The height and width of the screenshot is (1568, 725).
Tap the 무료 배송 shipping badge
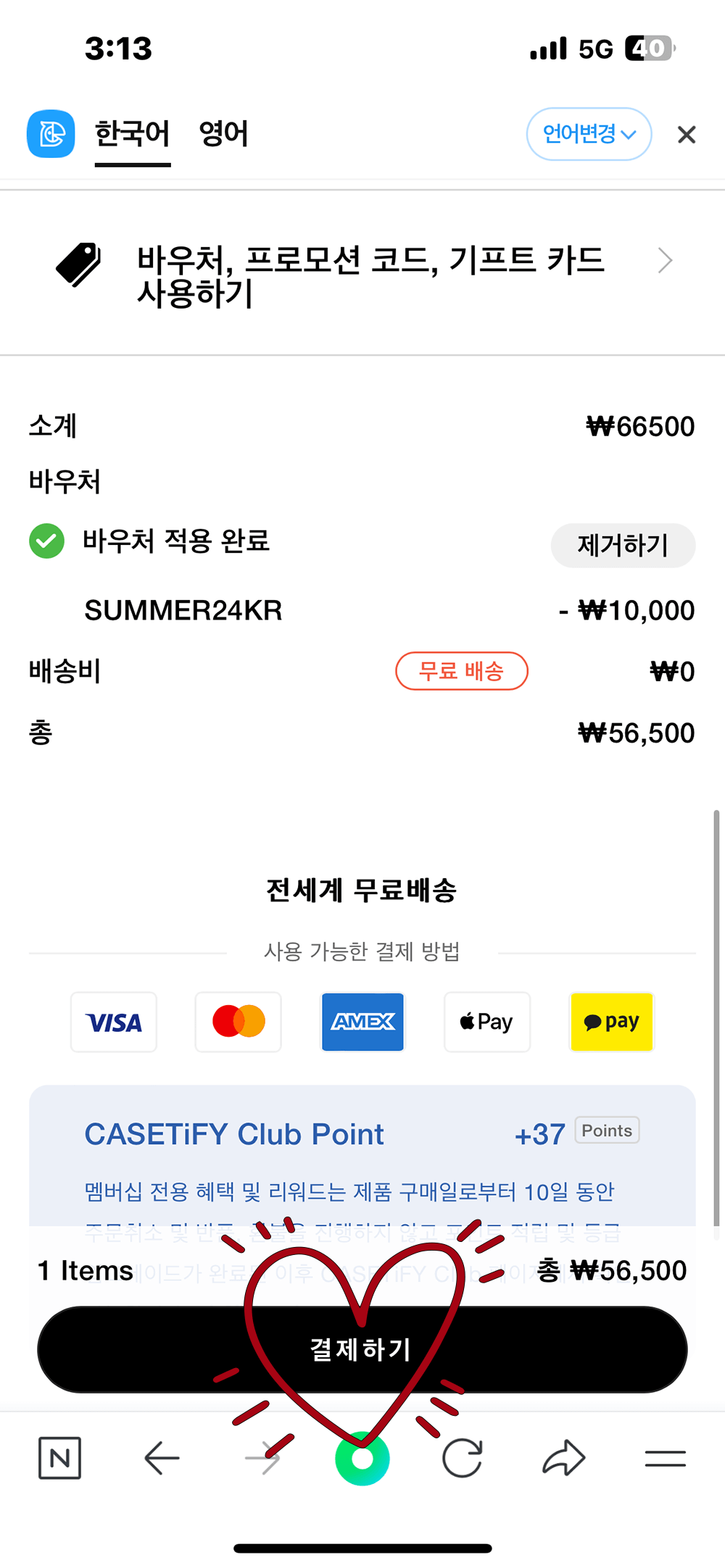point(462,671)
